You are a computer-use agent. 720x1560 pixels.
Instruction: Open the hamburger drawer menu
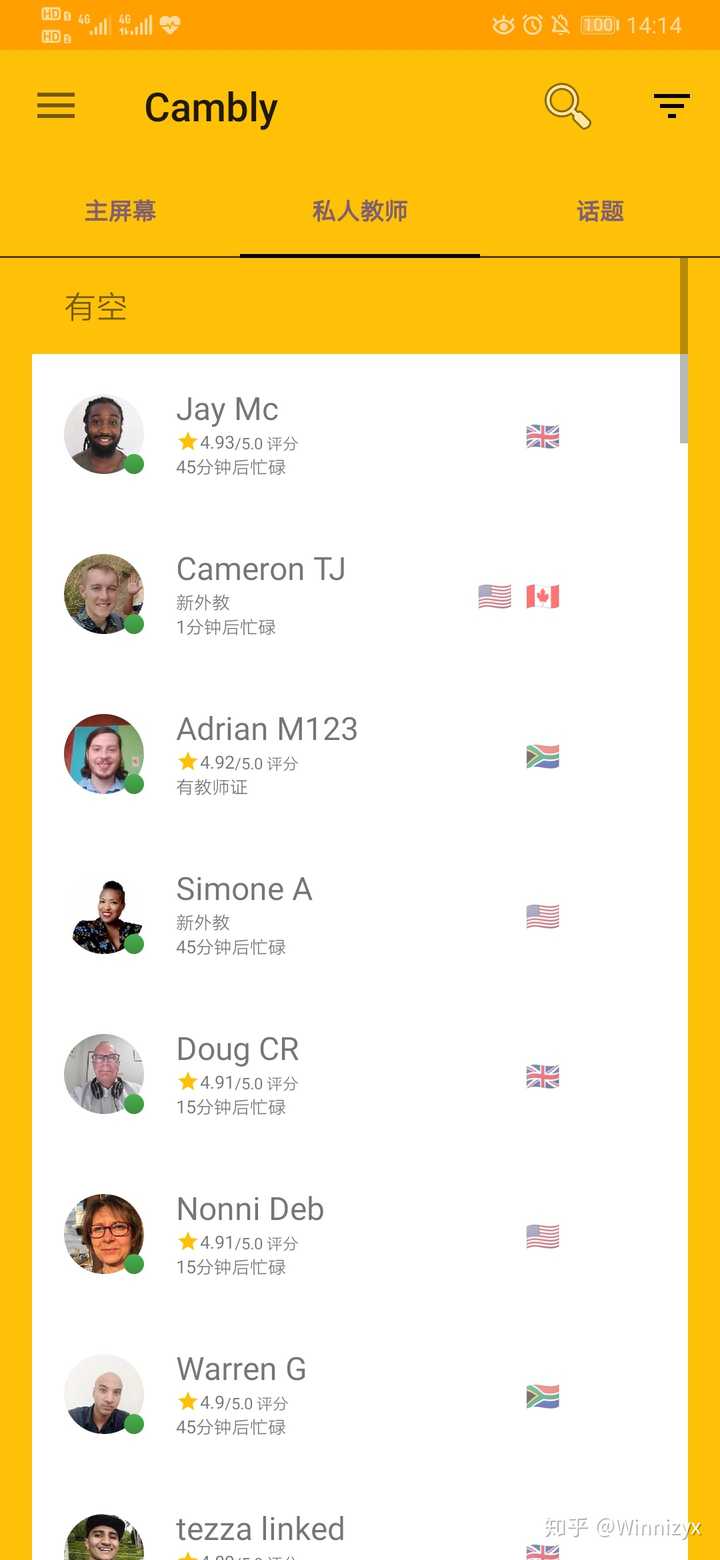[x=56, y=106]
